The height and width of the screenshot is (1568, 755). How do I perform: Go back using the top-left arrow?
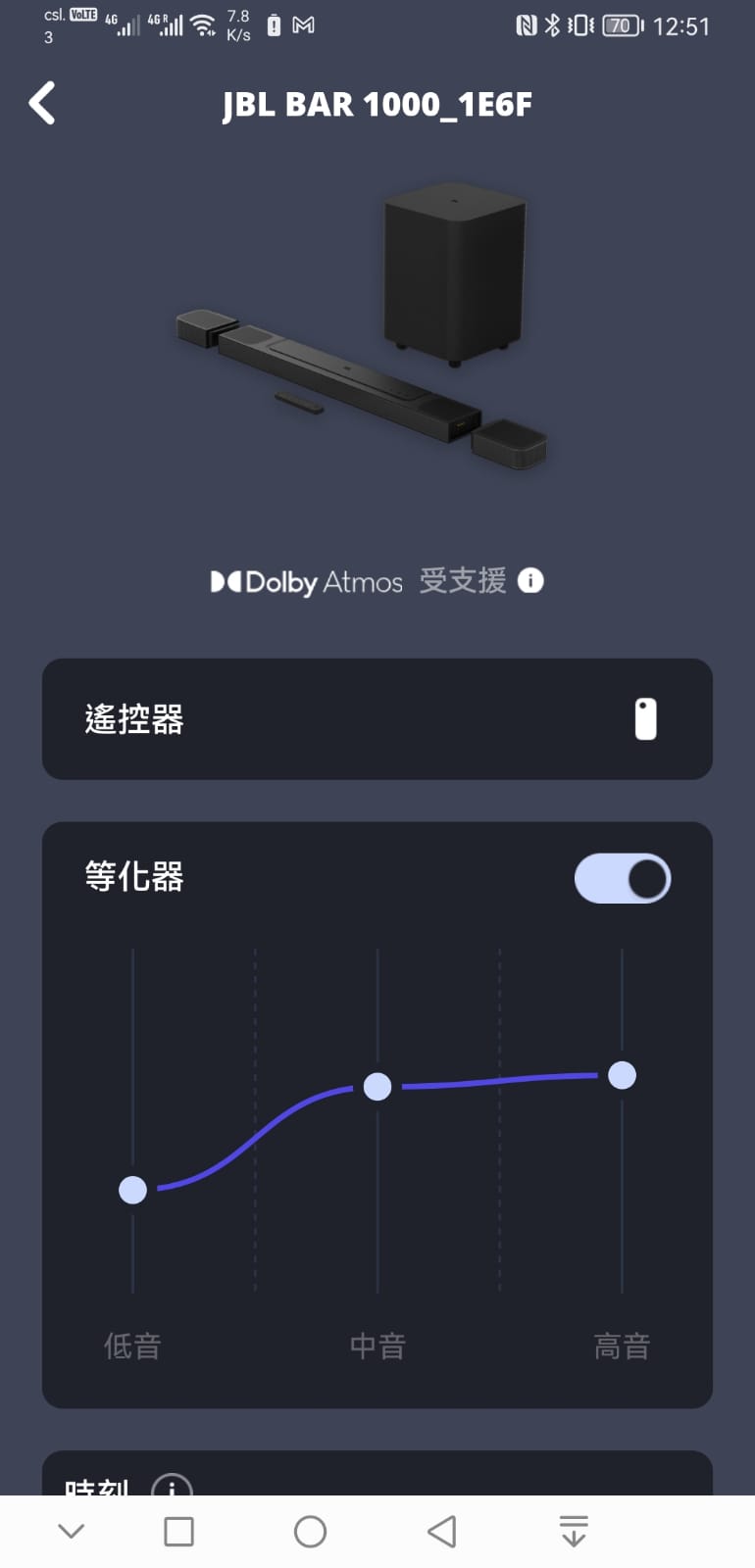[x=42, y=103]
